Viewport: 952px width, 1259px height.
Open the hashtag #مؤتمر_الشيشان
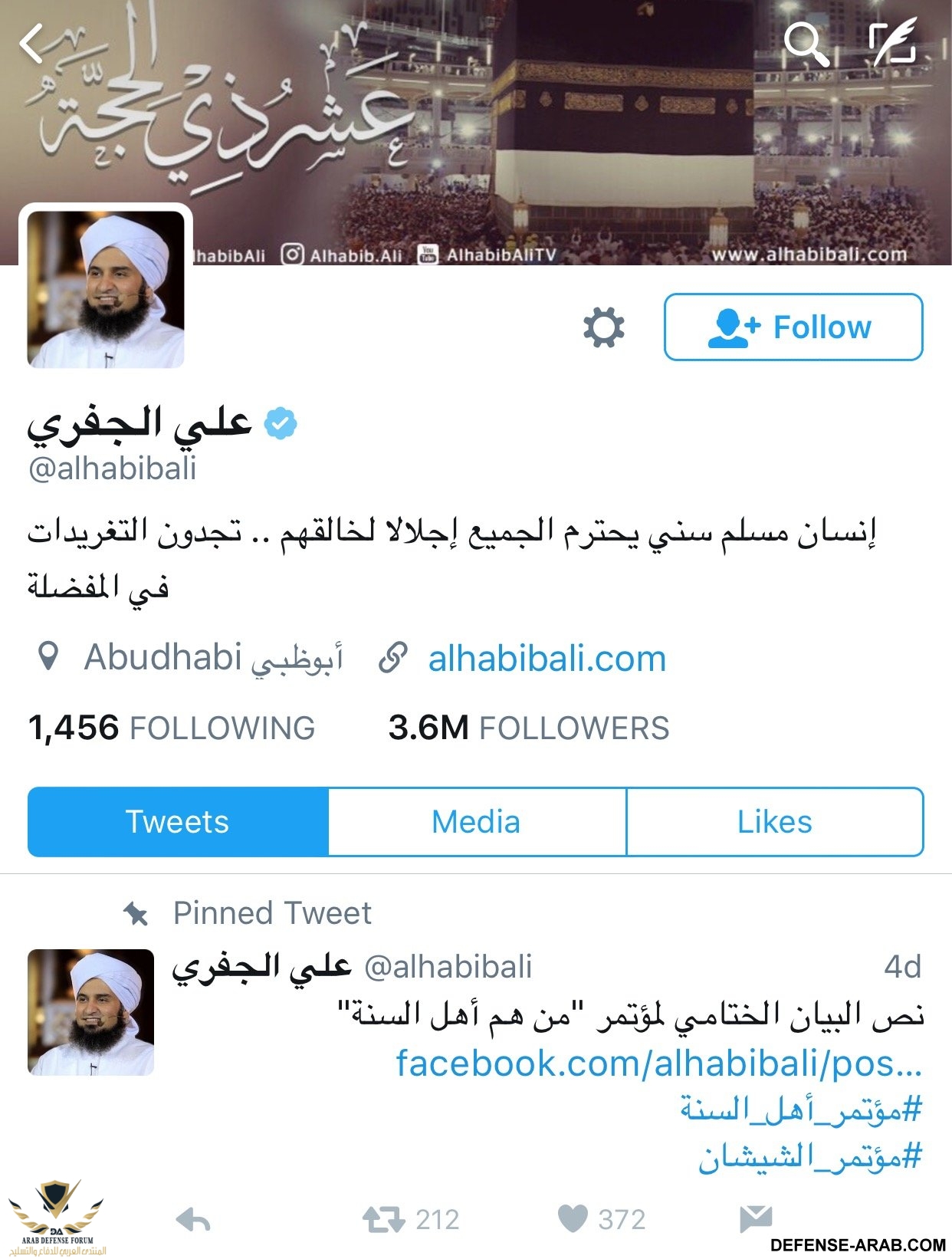809,1156
